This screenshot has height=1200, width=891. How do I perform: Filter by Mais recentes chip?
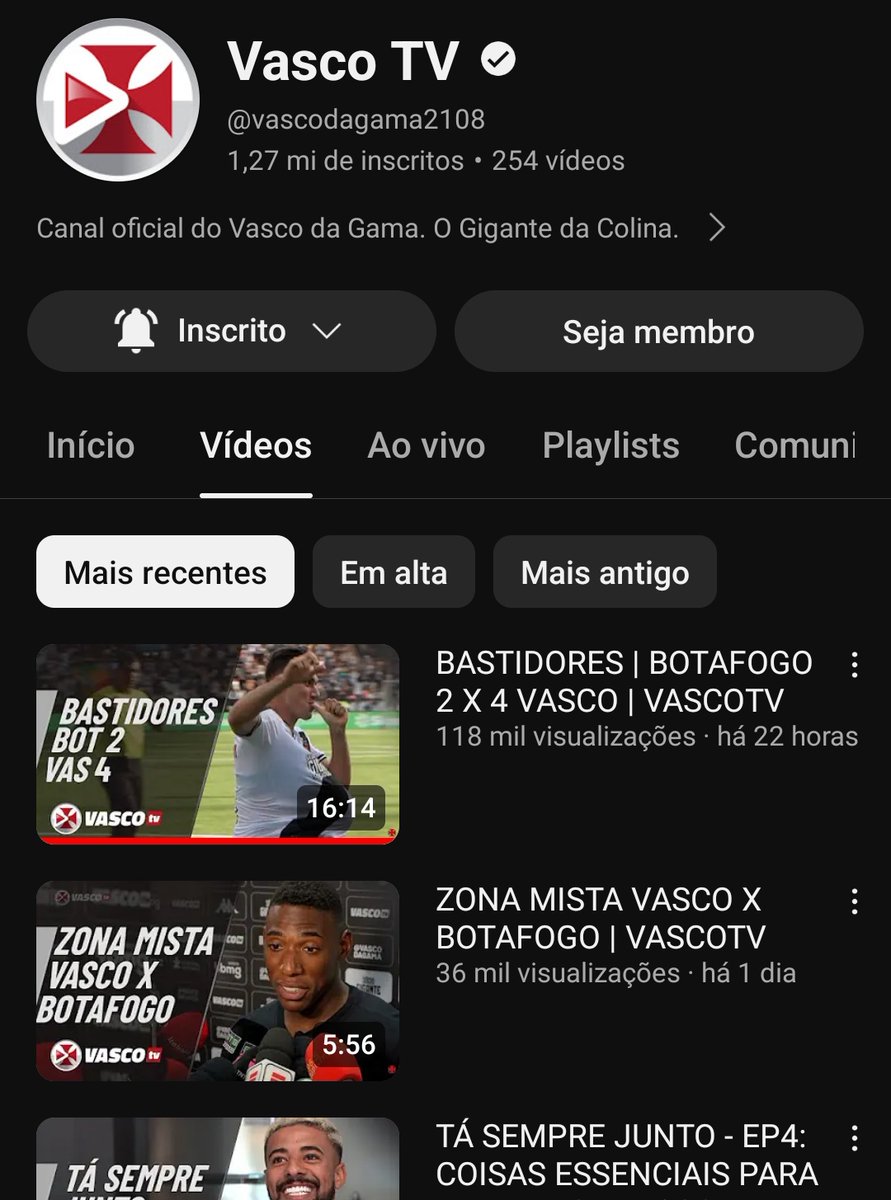[x=165, y=572]
